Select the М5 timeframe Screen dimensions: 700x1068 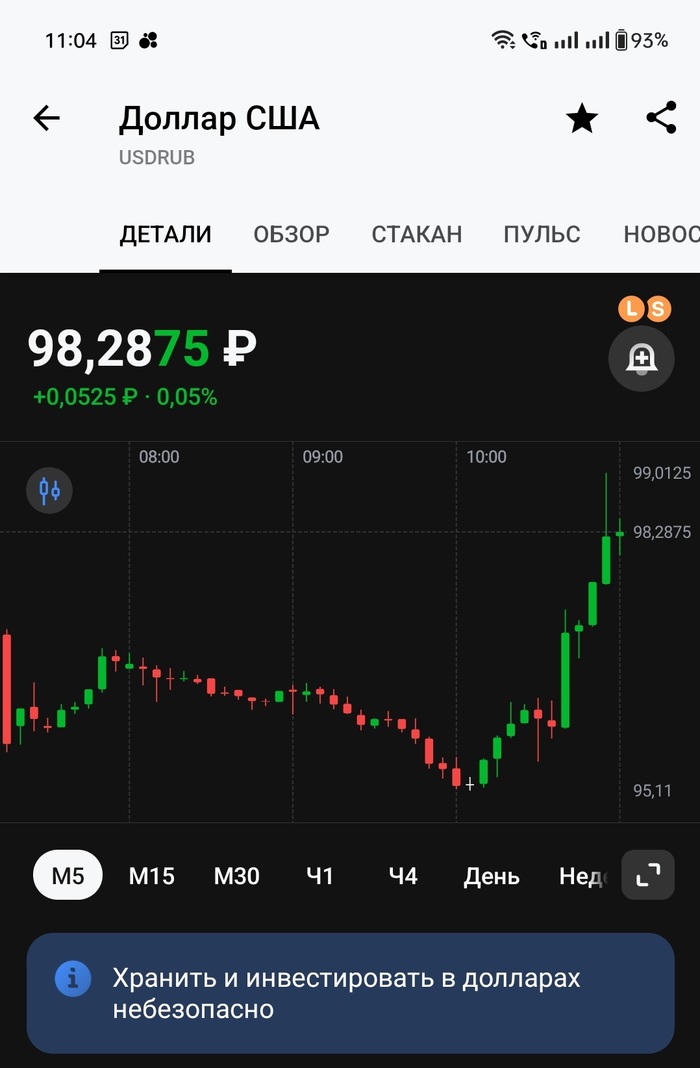(69, 876)
